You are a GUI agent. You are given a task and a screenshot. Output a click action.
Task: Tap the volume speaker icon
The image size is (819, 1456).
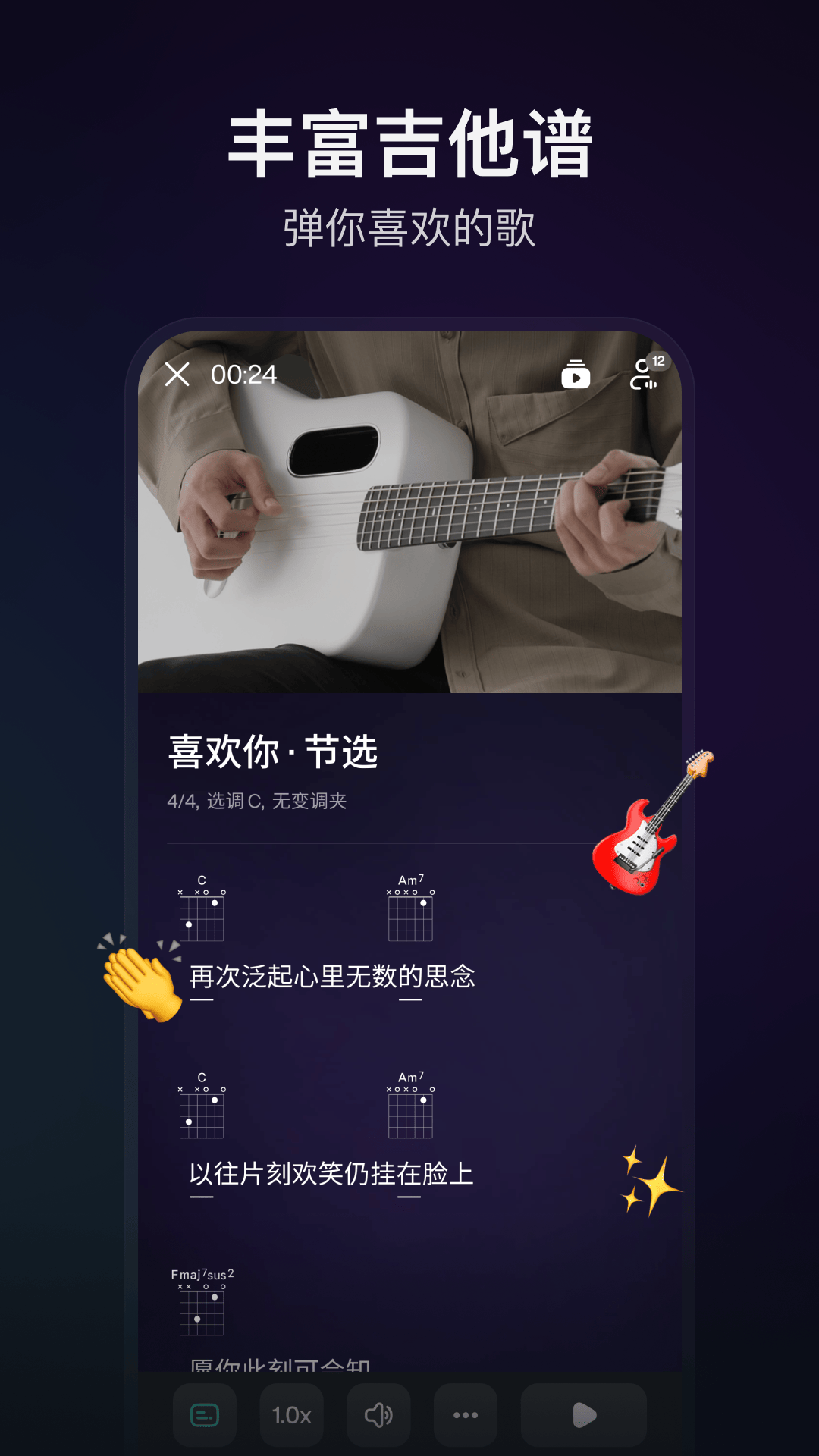(x=379, y=1414)
